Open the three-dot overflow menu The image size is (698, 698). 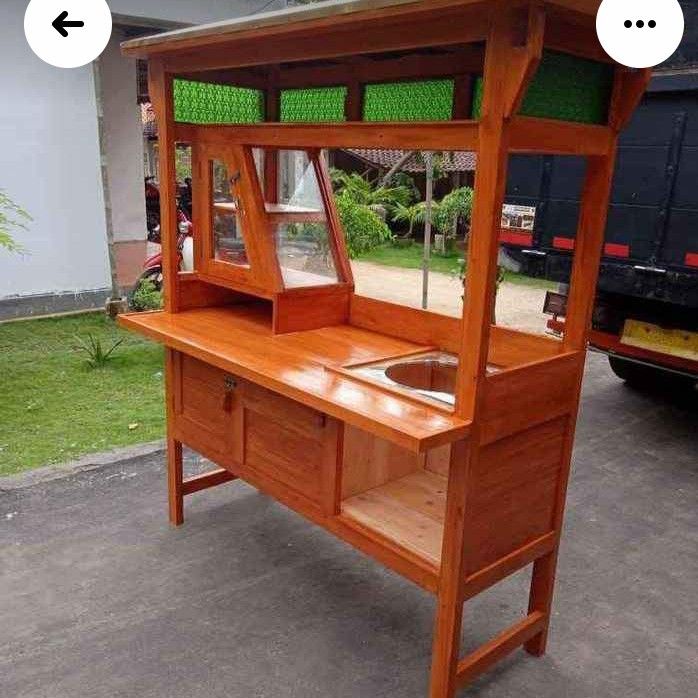[640, 25]
